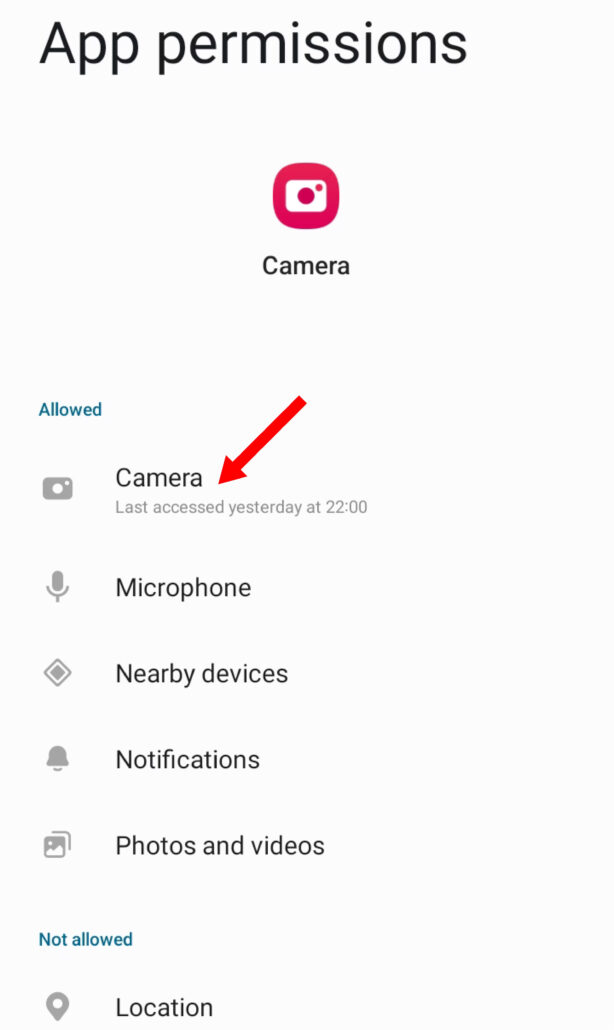Viewport: 614px width, 1030px height.
Task: Open the Location permission row
Action: pos(164,1007)
